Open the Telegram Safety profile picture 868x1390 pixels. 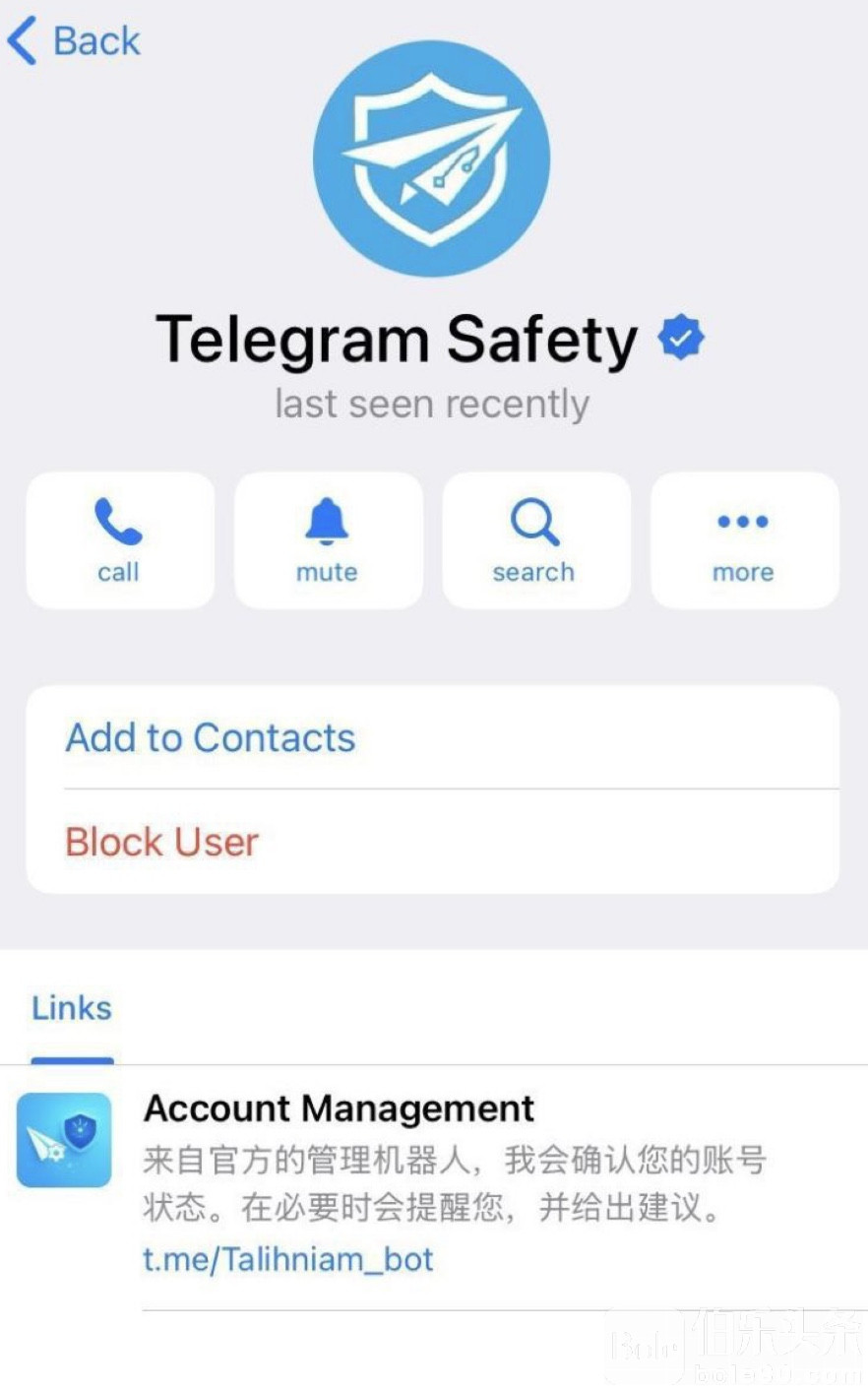click(x=431, y=159)
